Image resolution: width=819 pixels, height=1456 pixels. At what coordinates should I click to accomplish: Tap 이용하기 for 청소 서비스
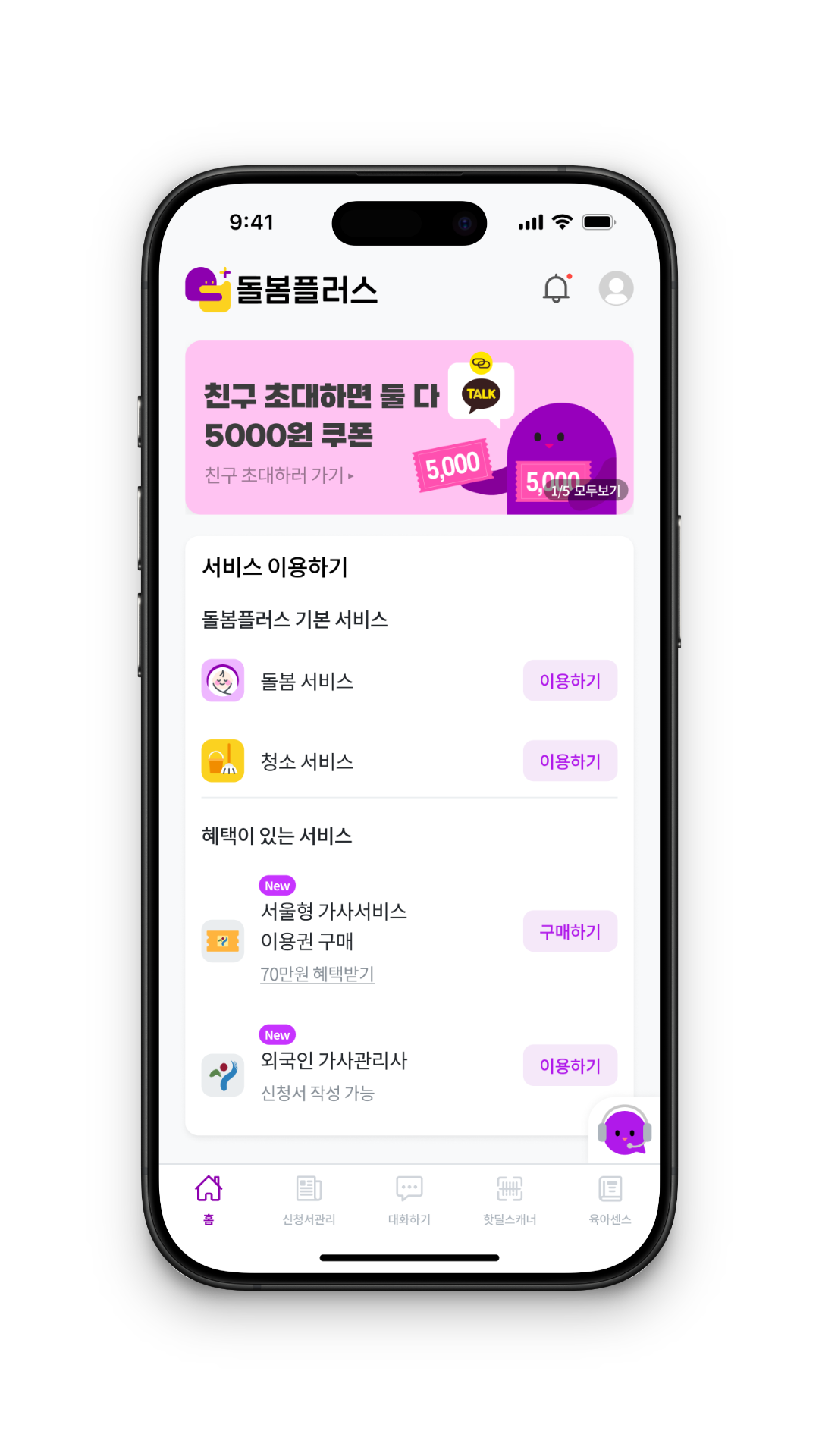point(570,761)
